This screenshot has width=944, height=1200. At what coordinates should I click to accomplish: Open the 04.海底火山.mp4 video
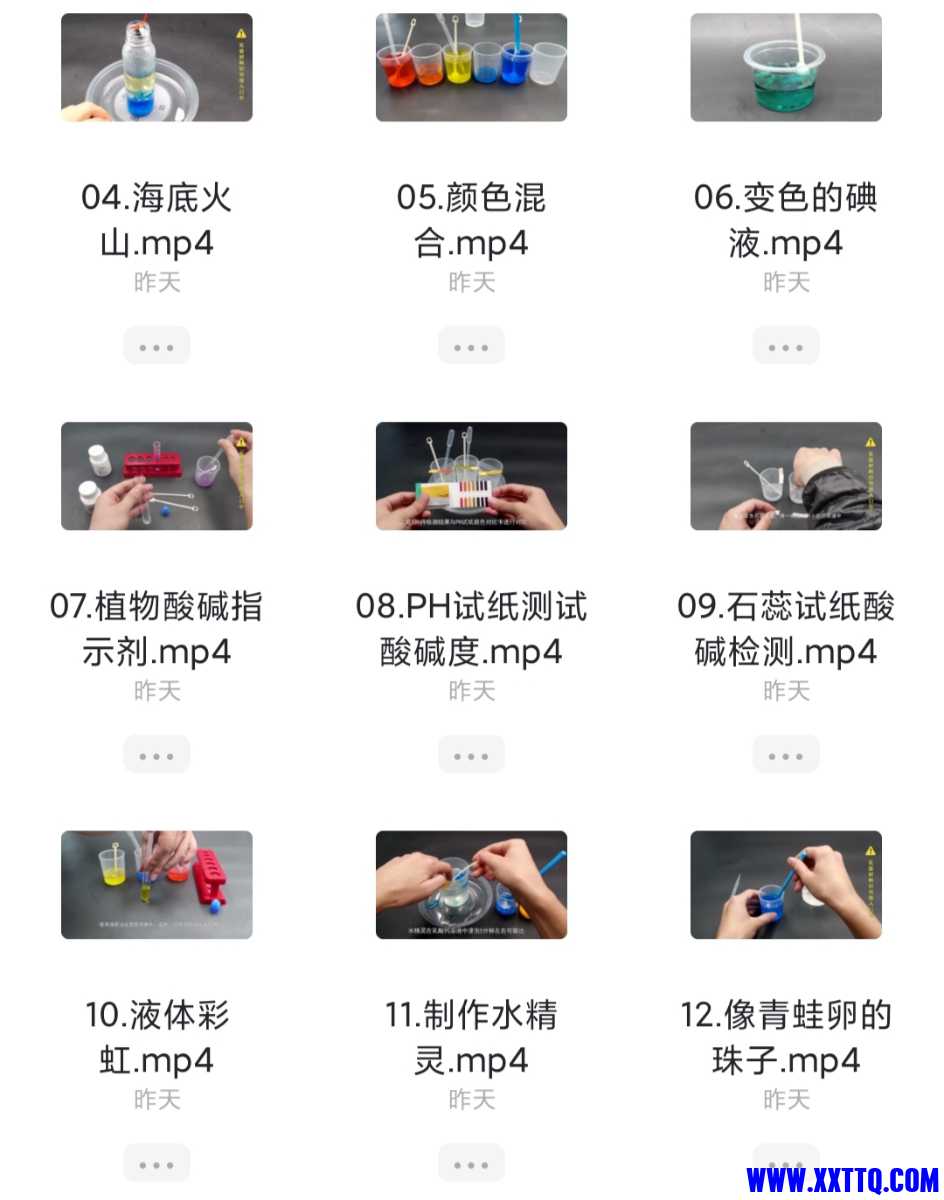(157, 68)
